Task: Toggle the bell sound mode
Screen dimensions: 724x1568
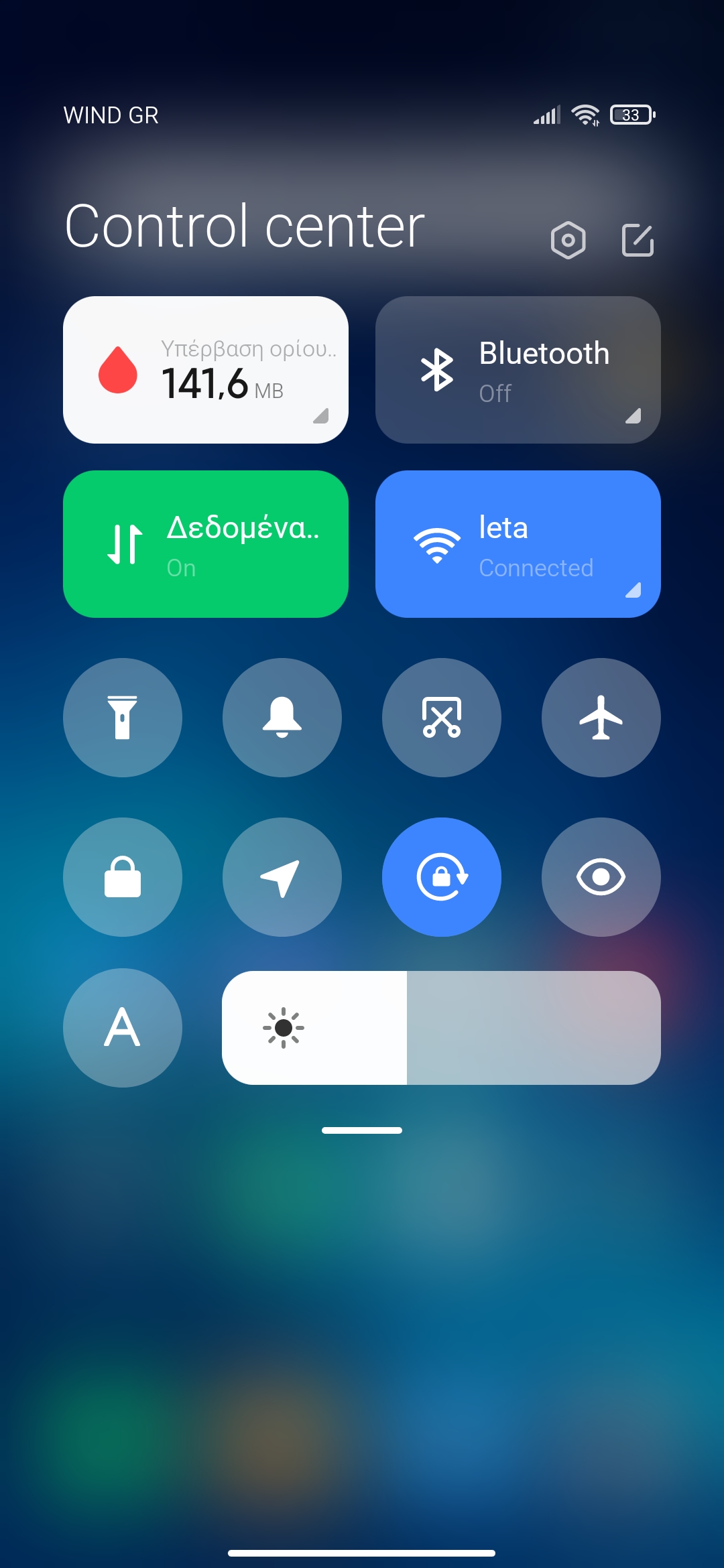Action: coord(282,718)
